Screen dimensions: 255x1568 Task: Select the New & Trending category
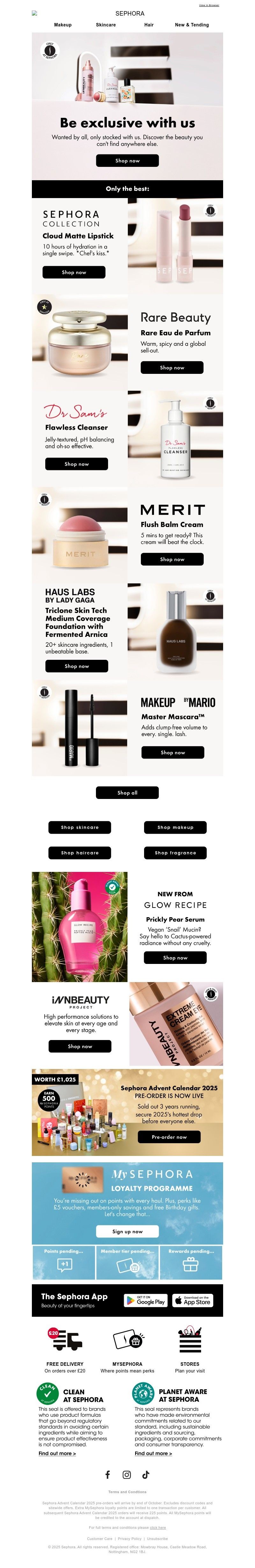point(192,25)
